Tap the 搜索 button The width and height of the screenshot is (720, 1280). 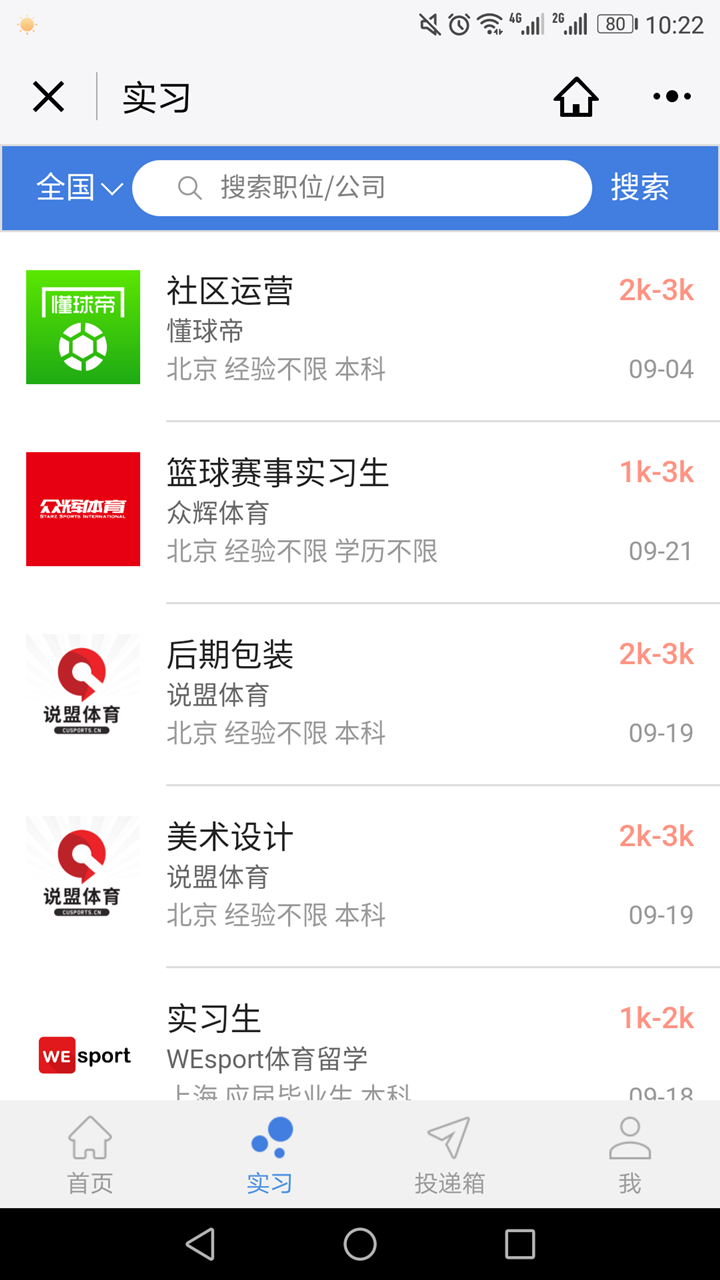pyautogui.click(x=640, y=187)
